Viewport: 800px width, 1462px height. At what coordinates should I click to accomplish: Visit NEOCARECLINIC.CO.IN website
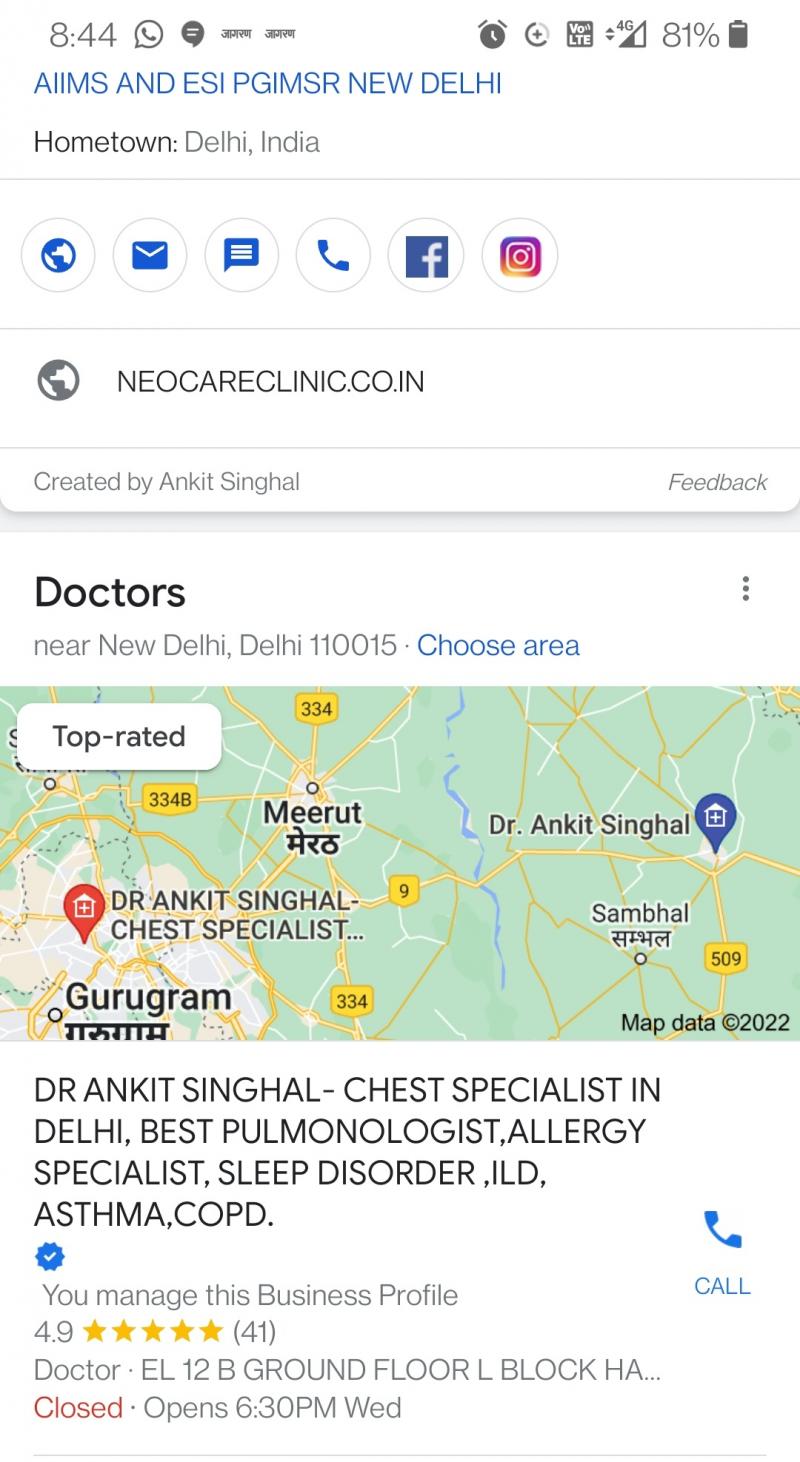coord(270,381)
